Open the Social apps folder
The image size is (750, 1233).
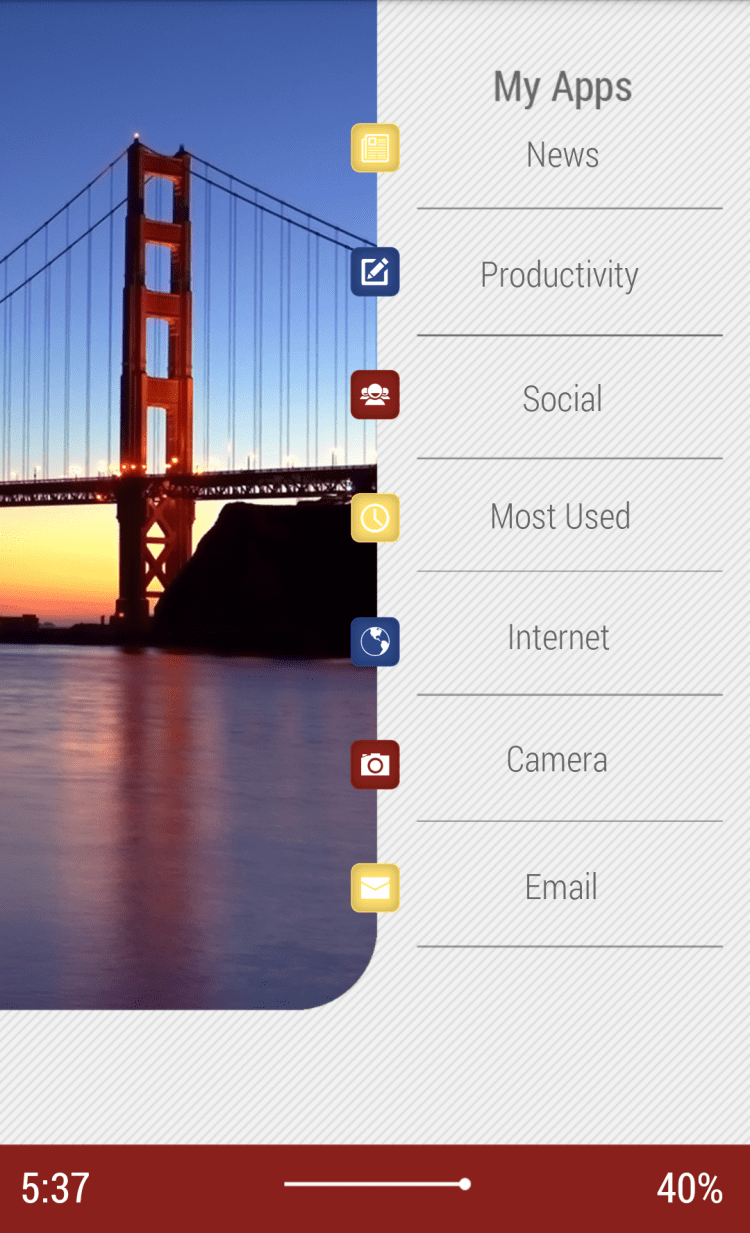tap(562, 399)
